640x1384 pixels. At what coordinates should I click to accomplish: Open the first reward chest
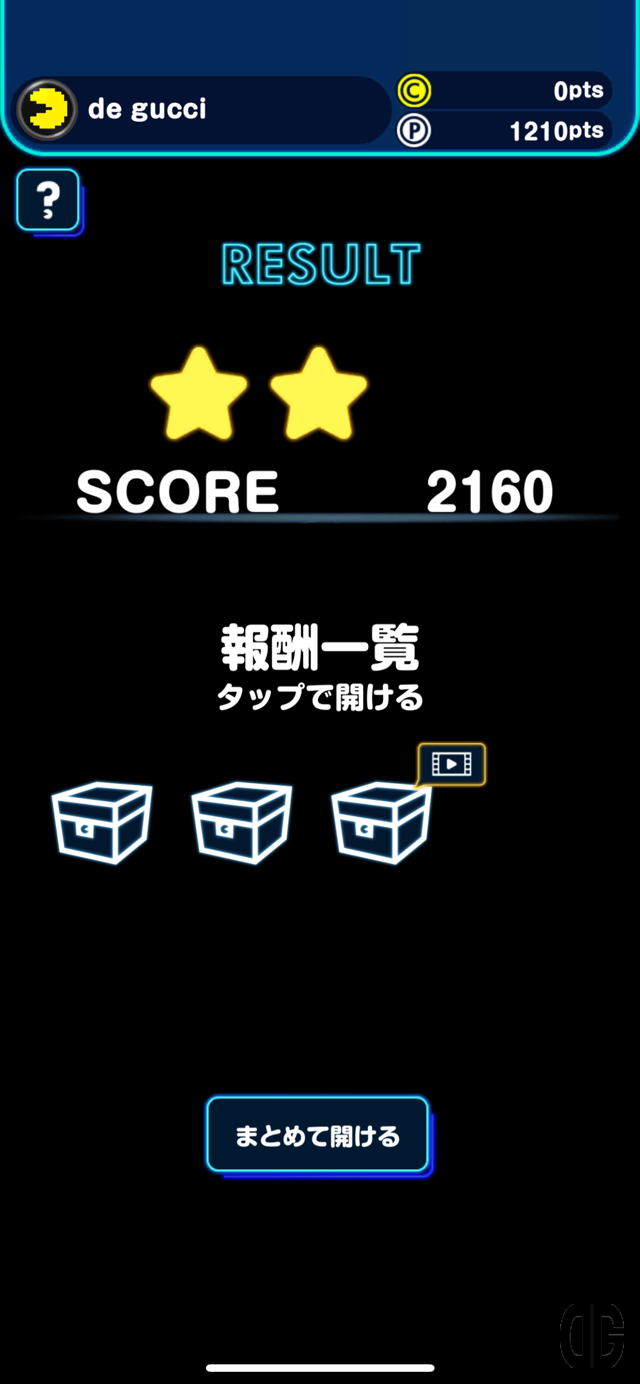101,822
